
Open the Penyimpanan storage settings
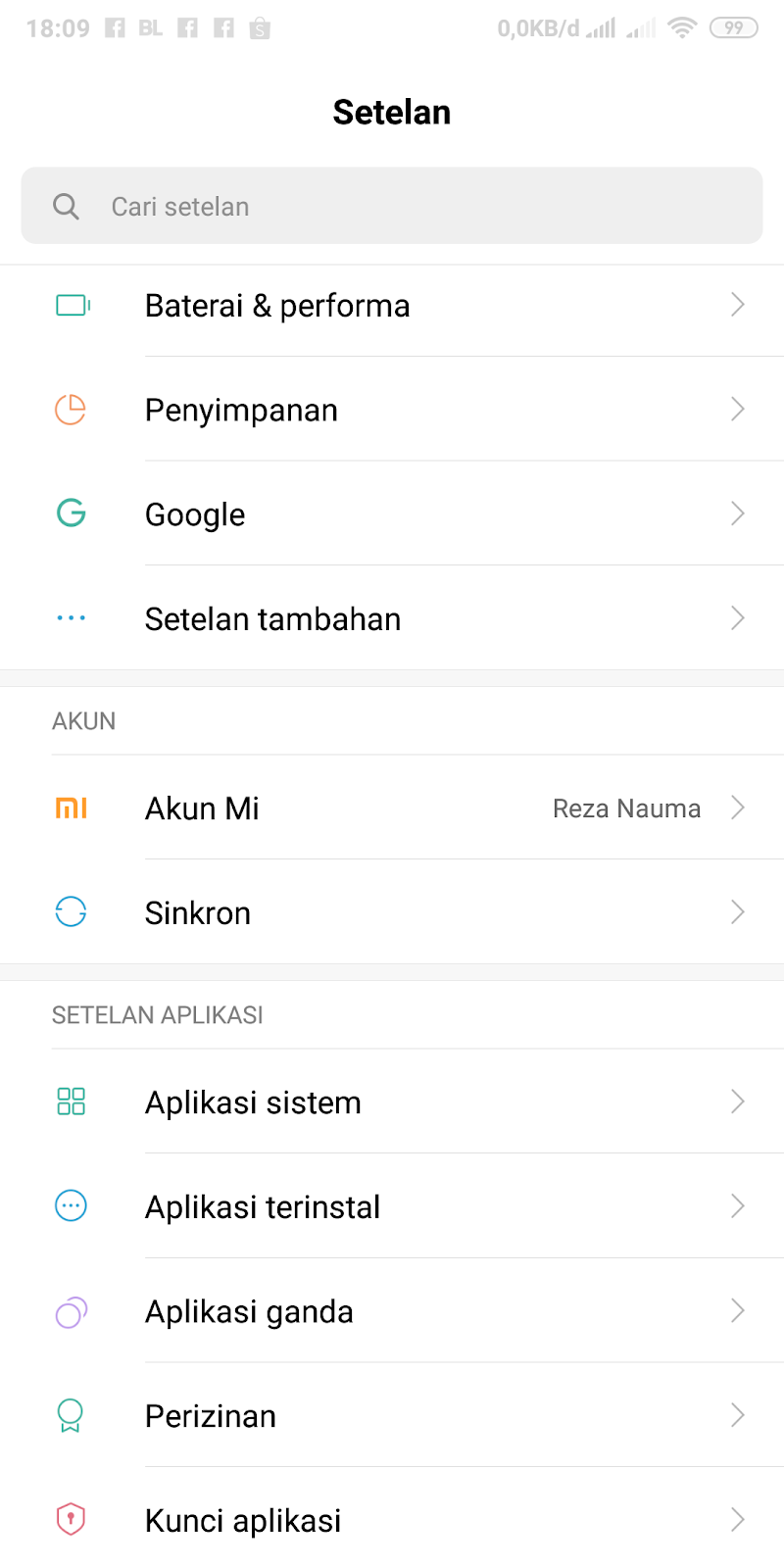392,410
